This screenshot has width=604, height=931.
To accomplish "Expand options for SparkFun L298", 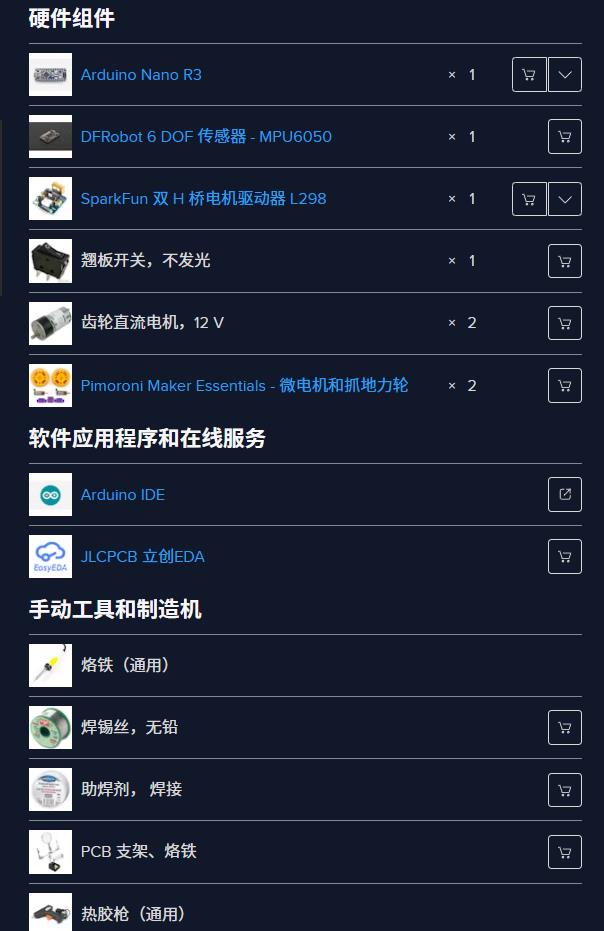I will tap(565, 199).
